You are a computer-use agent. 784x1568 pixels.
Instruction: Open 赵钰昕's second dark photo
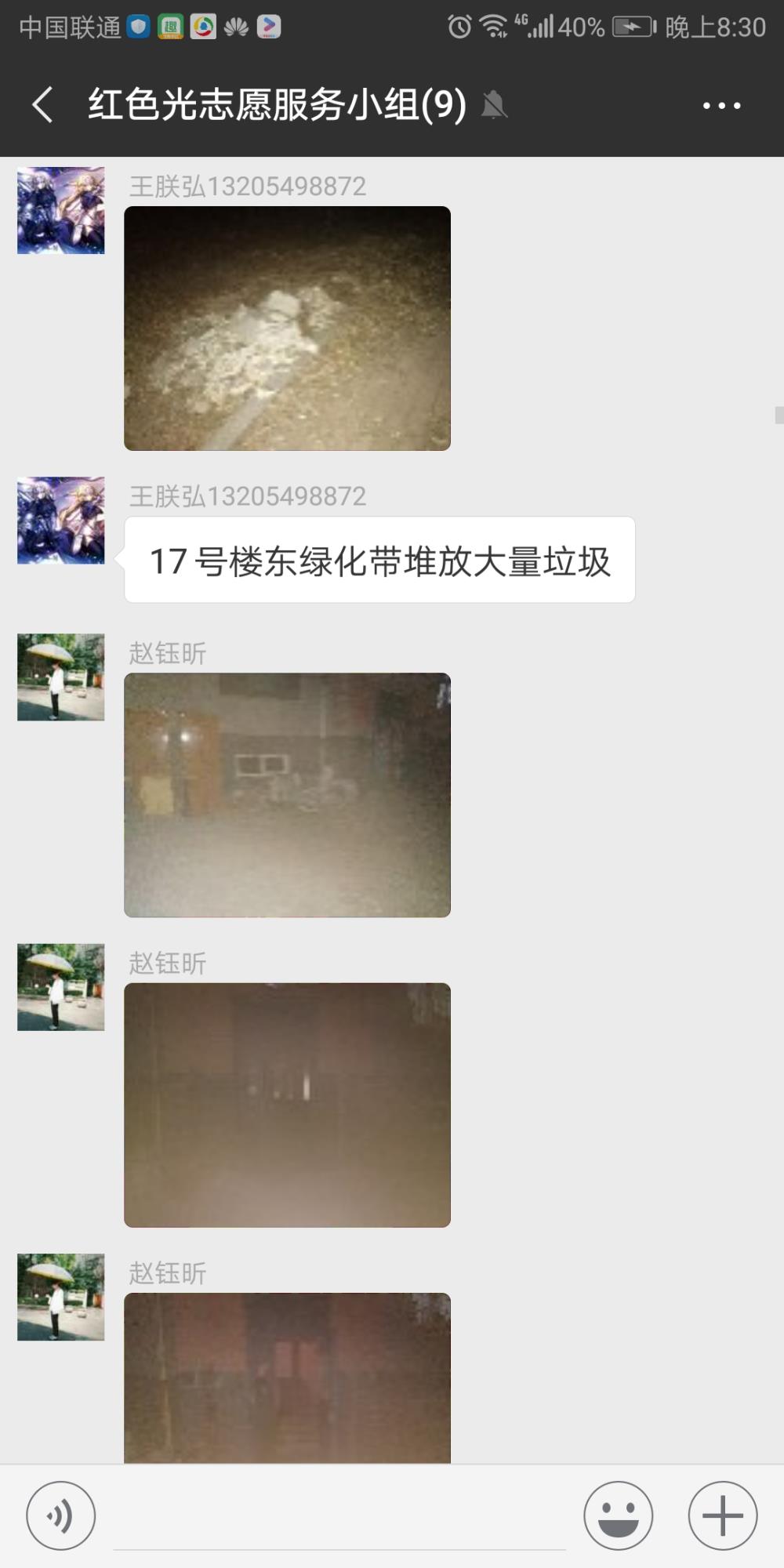coord(287,1105)
